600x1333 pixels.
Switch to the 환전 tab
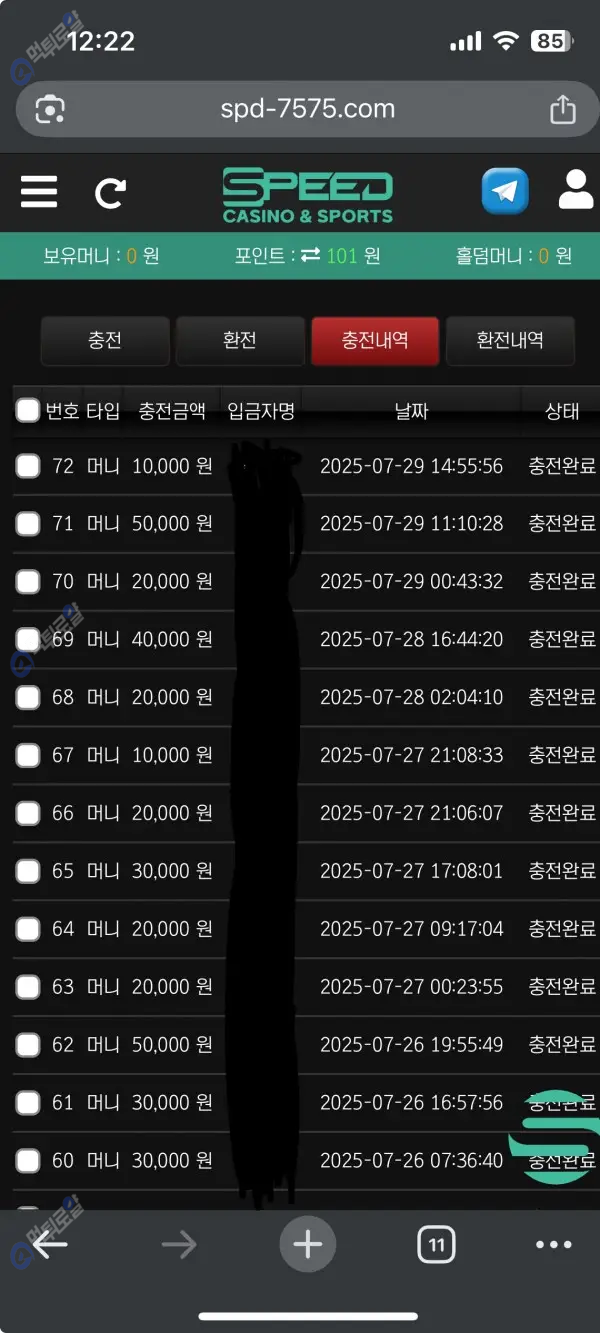tap(240, 341)
